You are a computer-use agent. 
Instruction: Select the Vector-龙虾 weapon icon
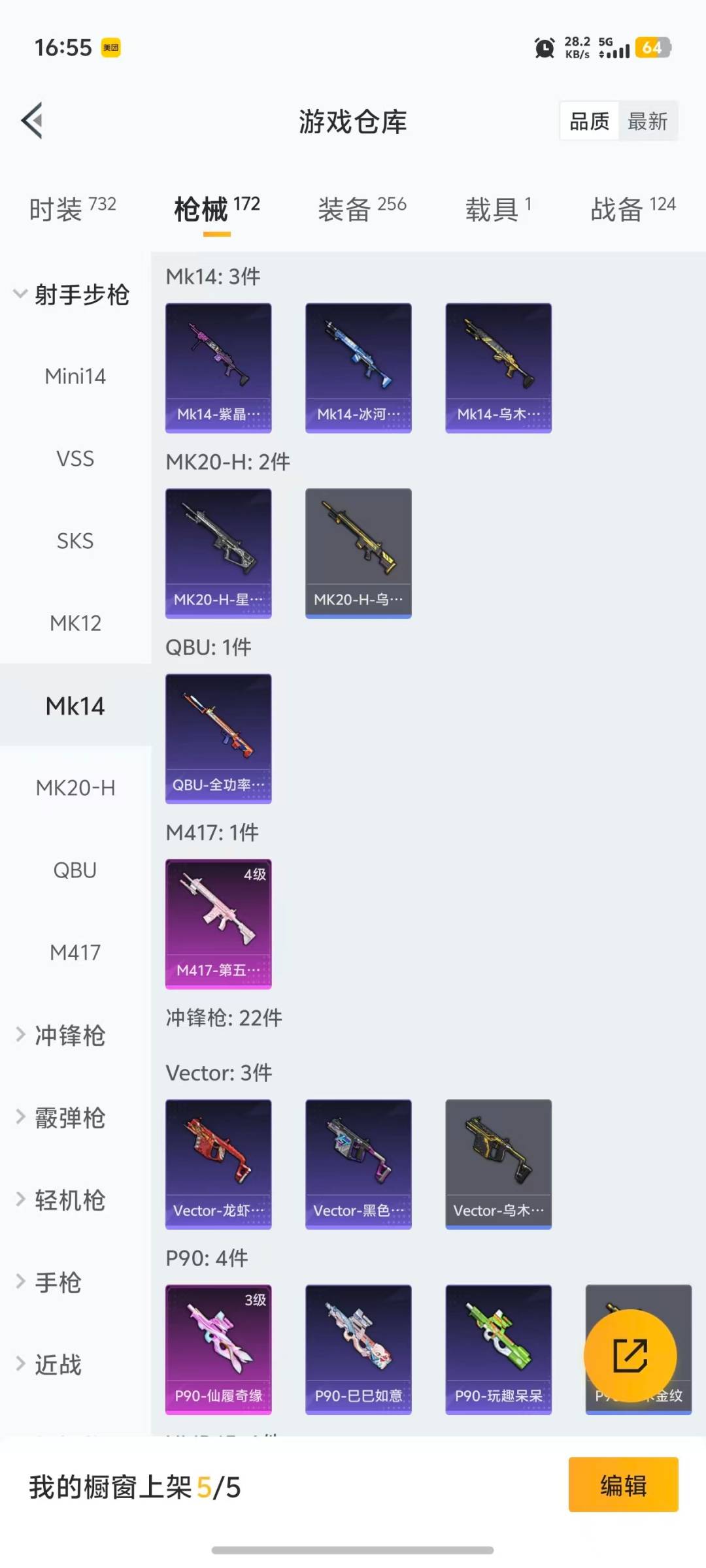click(218, 1165)
